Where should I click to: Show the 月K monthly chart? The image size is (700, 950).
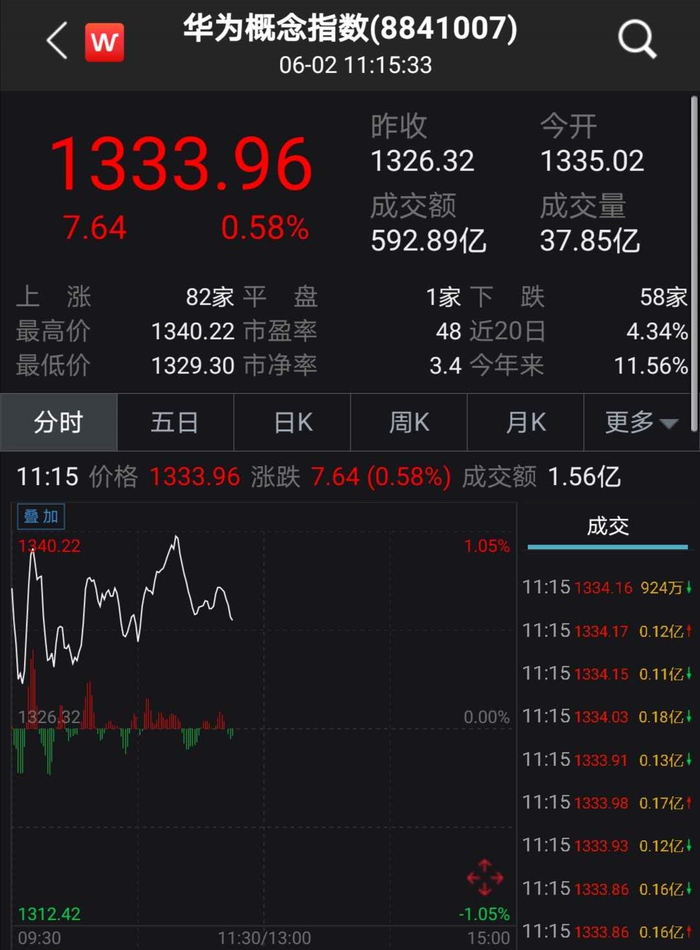[525, 422]
